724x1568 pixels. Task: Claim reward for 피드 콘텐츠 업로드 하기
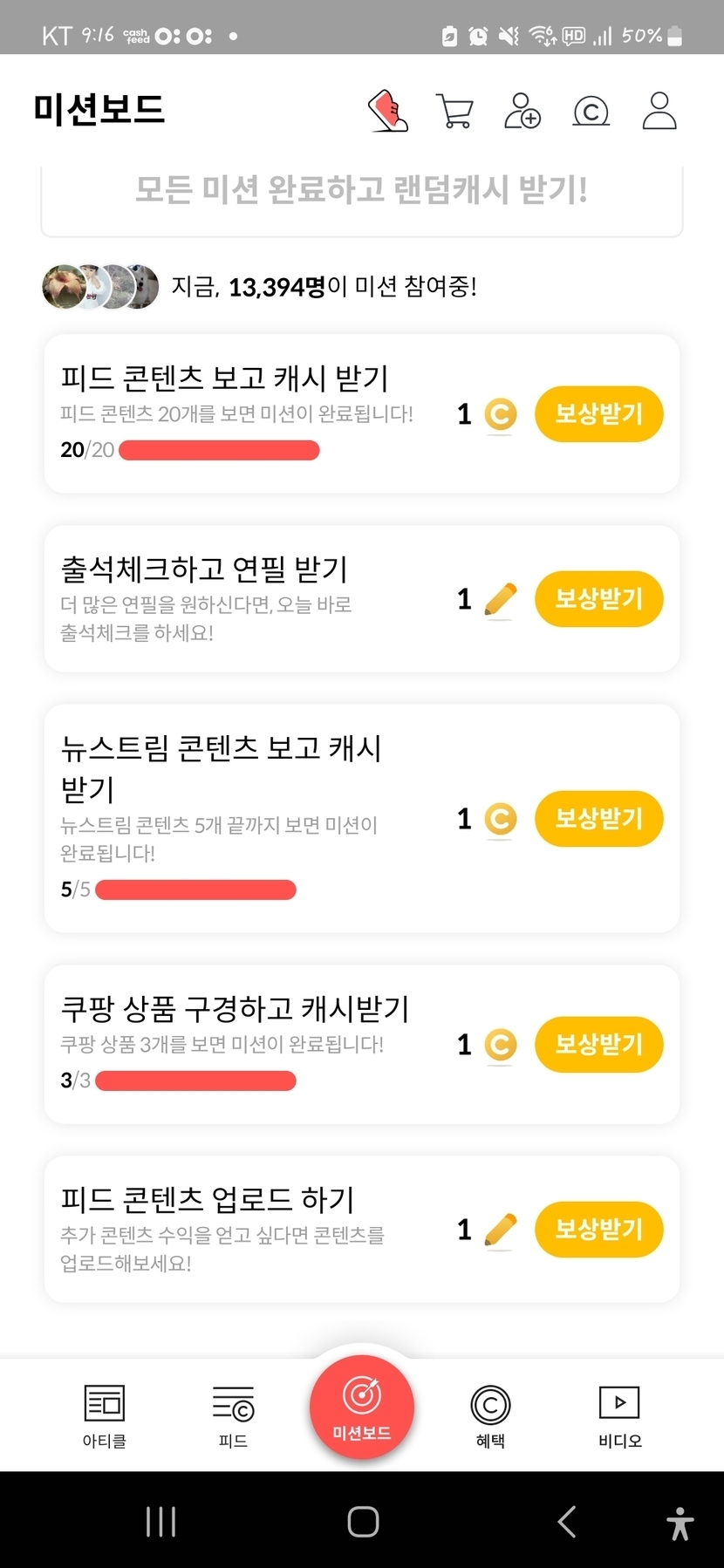coord(598,1230)
